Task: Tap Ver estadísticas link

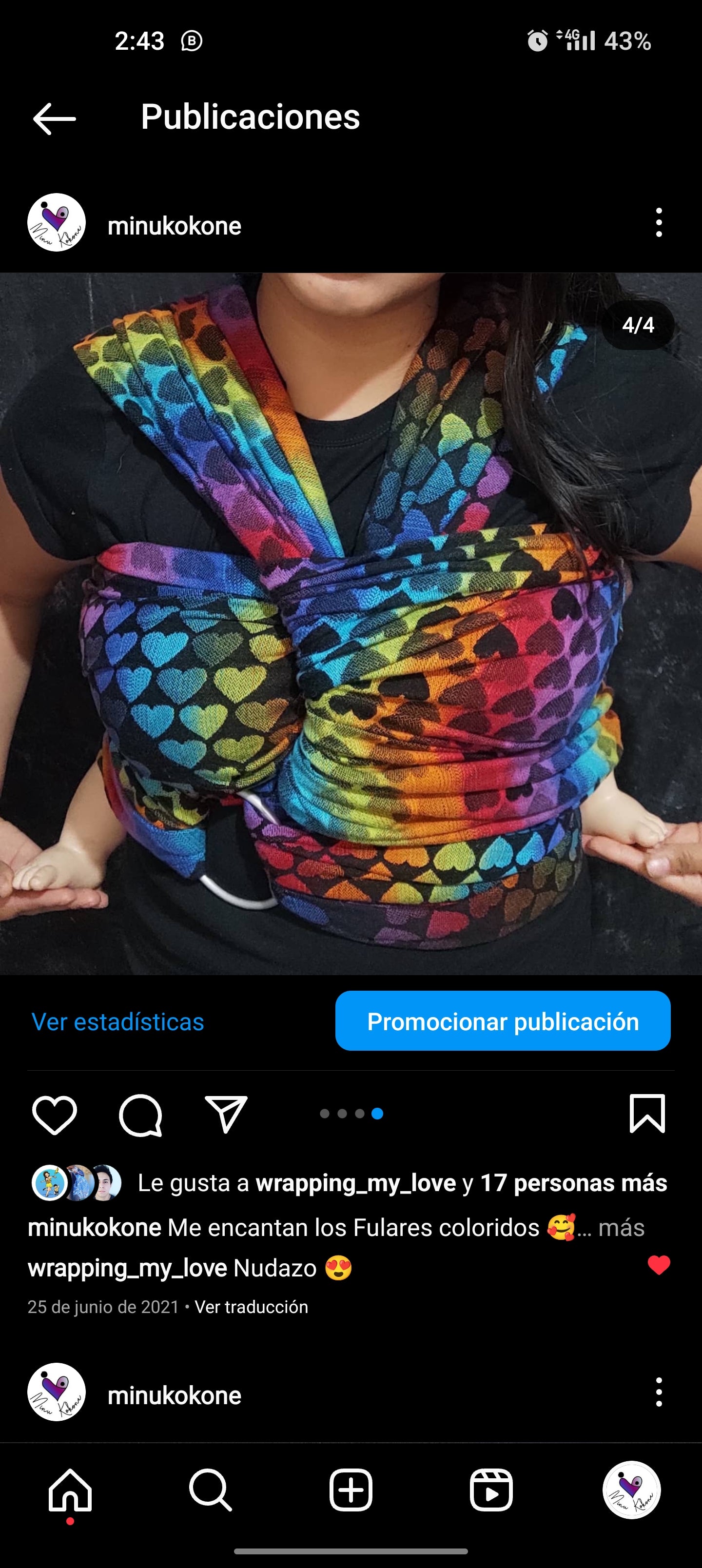Action: pyautogui.click(x=117, y=1022)
